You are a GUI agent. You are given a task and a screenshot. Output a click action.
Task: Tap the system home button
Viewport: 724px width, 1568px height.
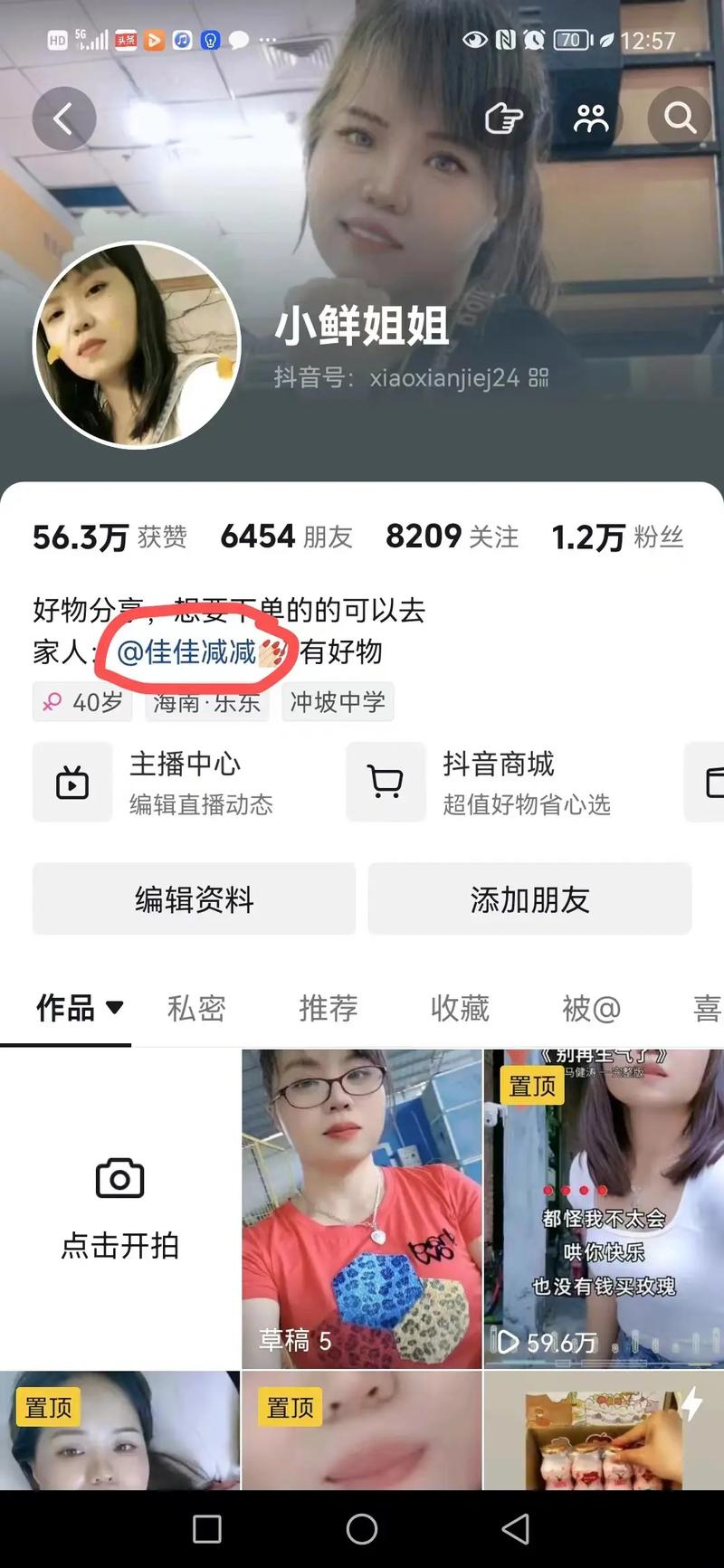362,1529
